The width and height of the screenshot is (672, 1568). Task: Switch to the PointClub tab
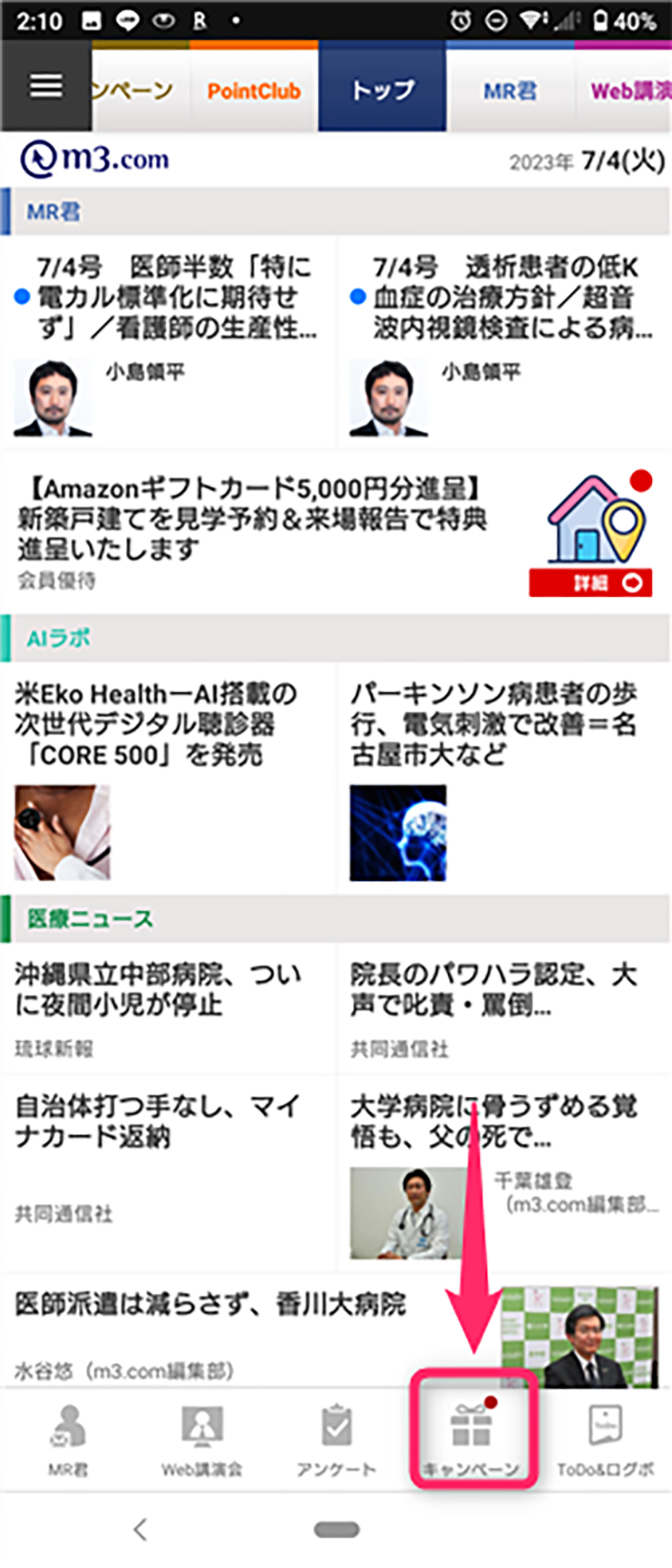point(253,91)
